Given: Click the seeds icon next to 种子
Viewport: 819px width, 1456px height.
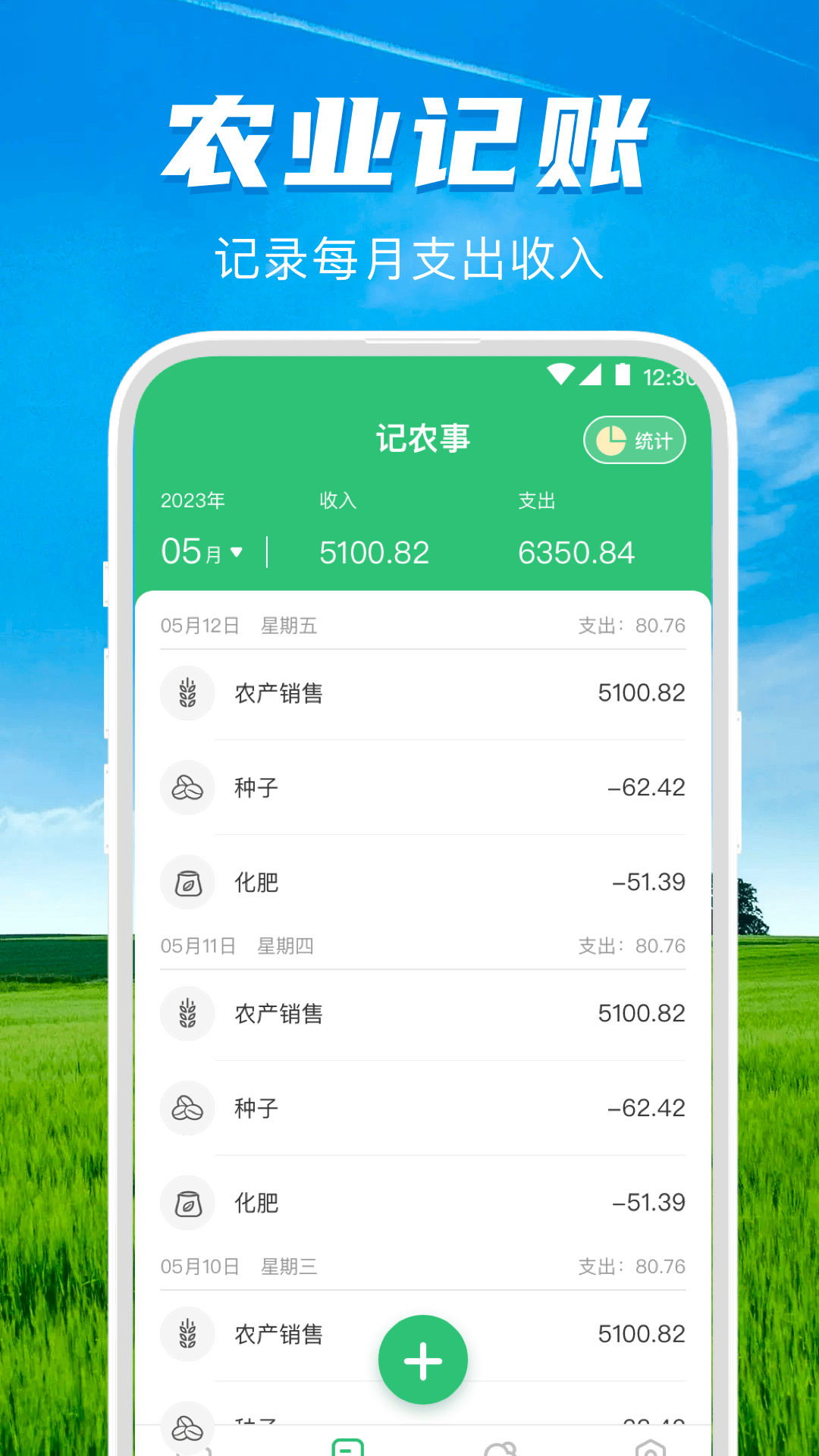Looking at the screenshot, I should 187,789.
